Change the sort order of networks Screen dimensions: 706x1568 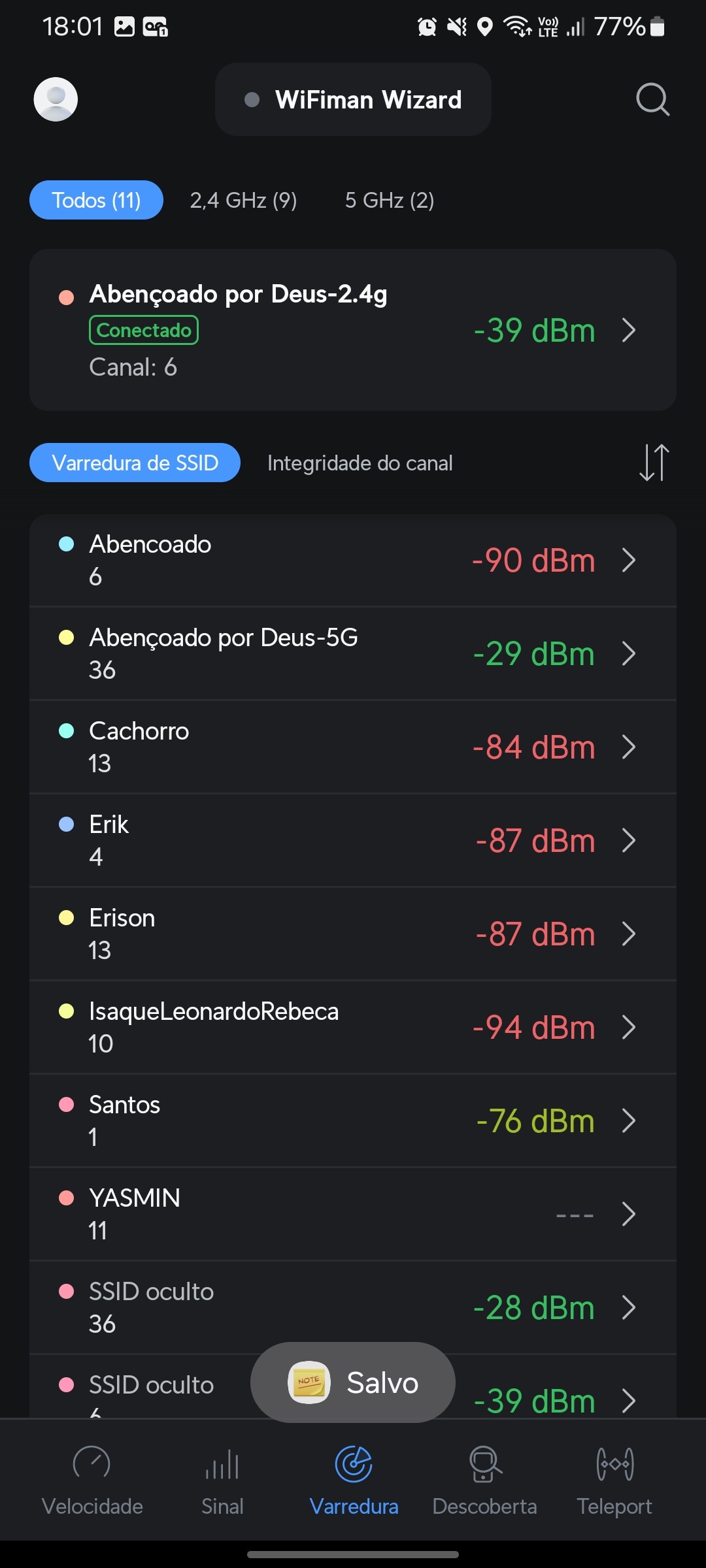pyautogui.click(x=654, y=463)
